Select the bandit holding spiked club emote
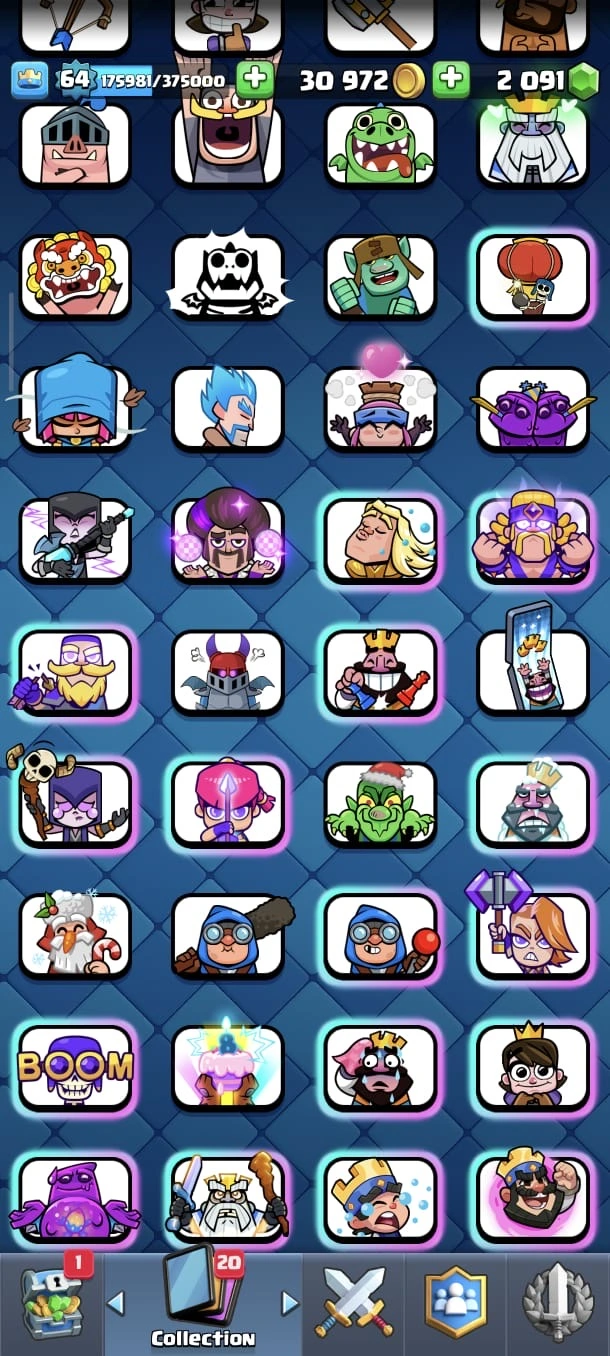 click(x=227, y=935)
